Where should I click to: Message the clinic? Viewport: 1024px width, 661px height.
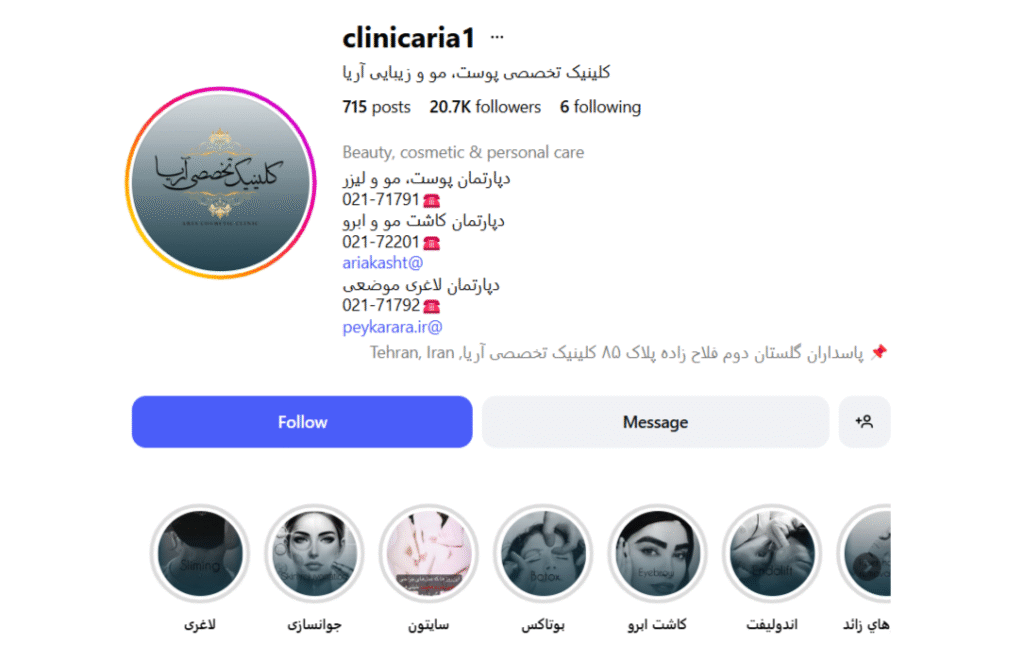[x=655, y=422]
